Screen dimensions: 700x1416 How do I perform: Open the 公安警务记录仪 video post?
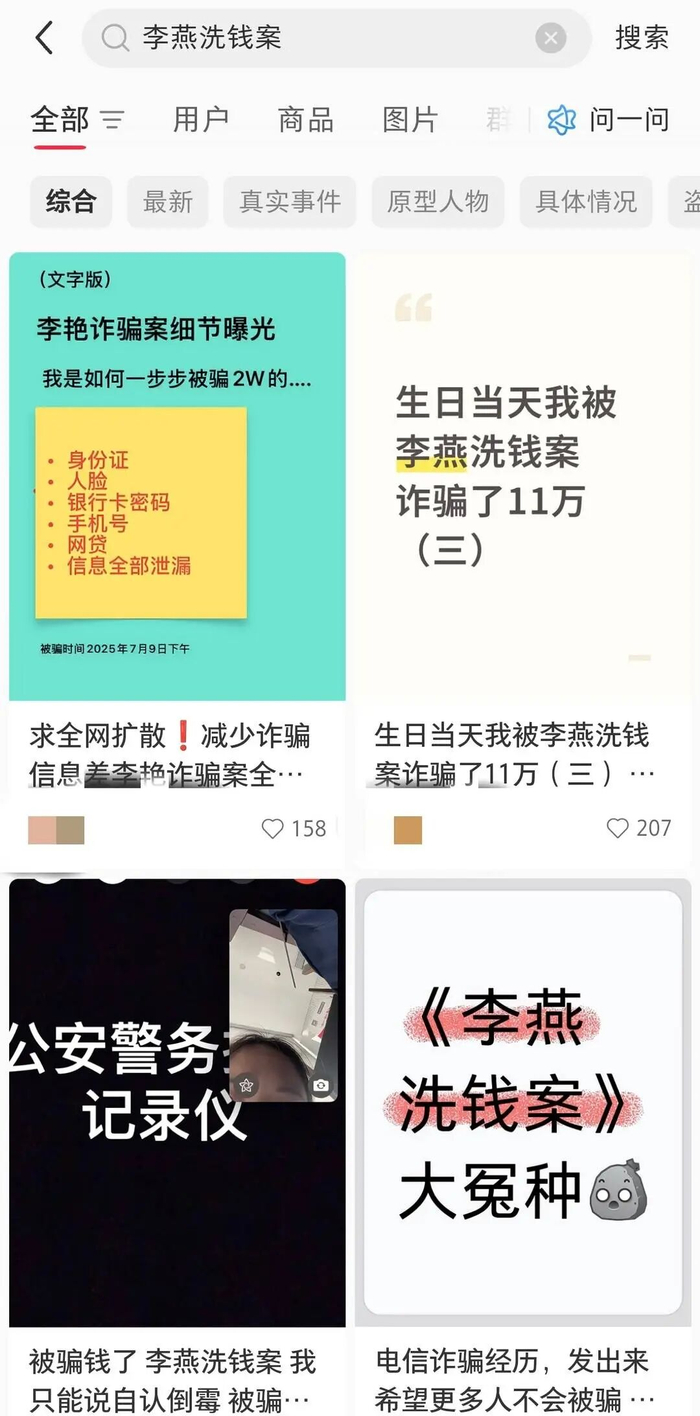click(x=177, y=1102)
